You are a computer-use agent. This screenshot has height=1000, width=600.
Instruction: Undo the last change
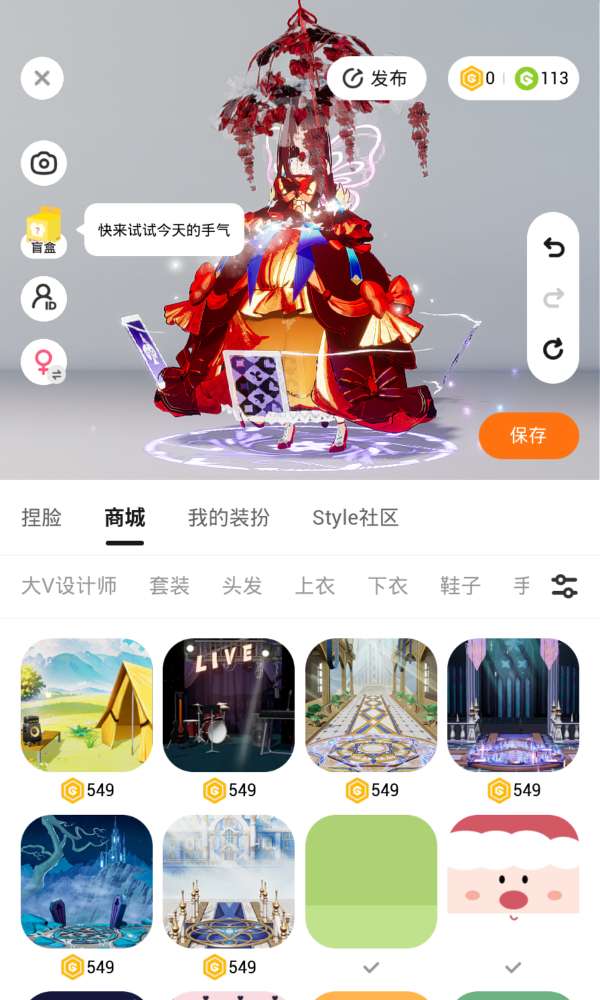tap(553, 248)
